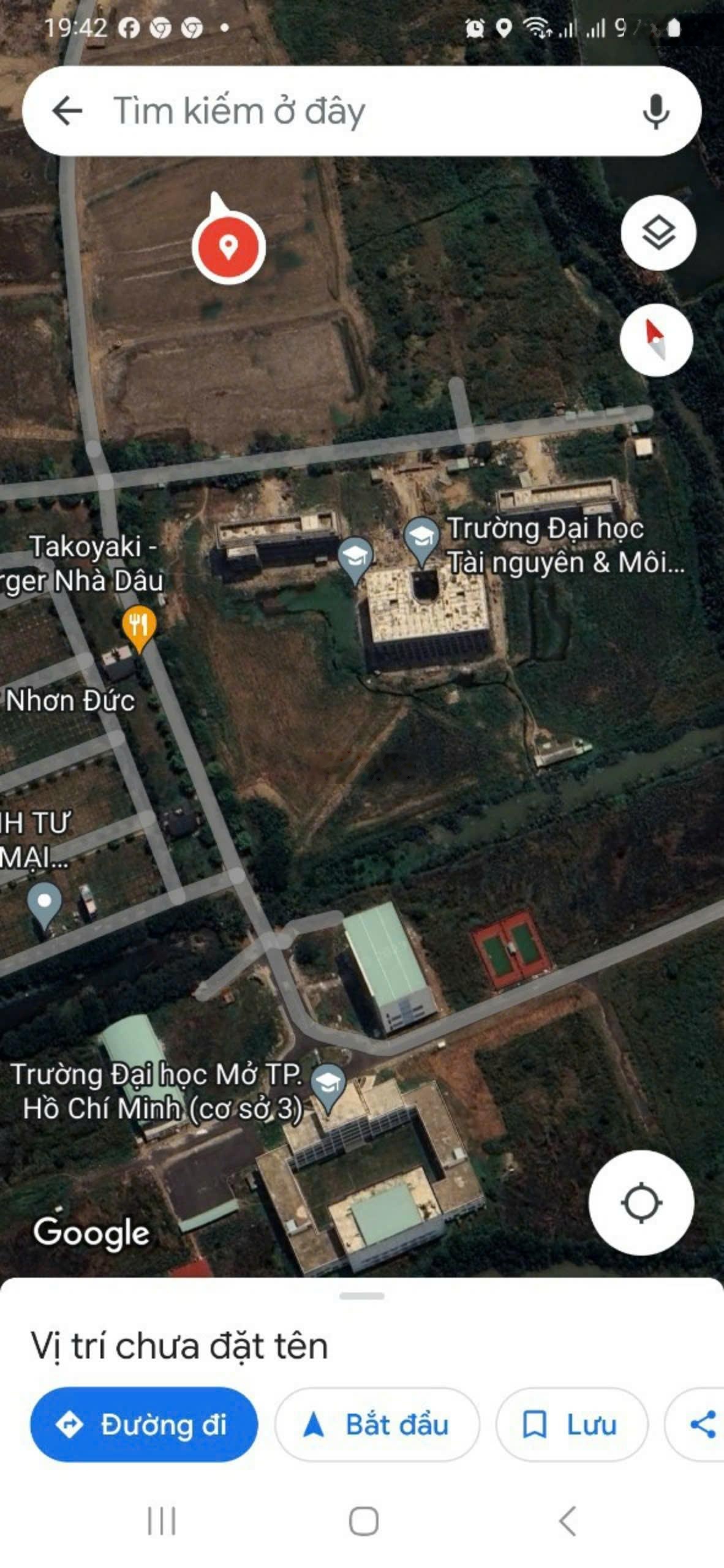Screen dimensions: 724x1568
Task: Select the red dropped pin on map
Action: [228, 247]
